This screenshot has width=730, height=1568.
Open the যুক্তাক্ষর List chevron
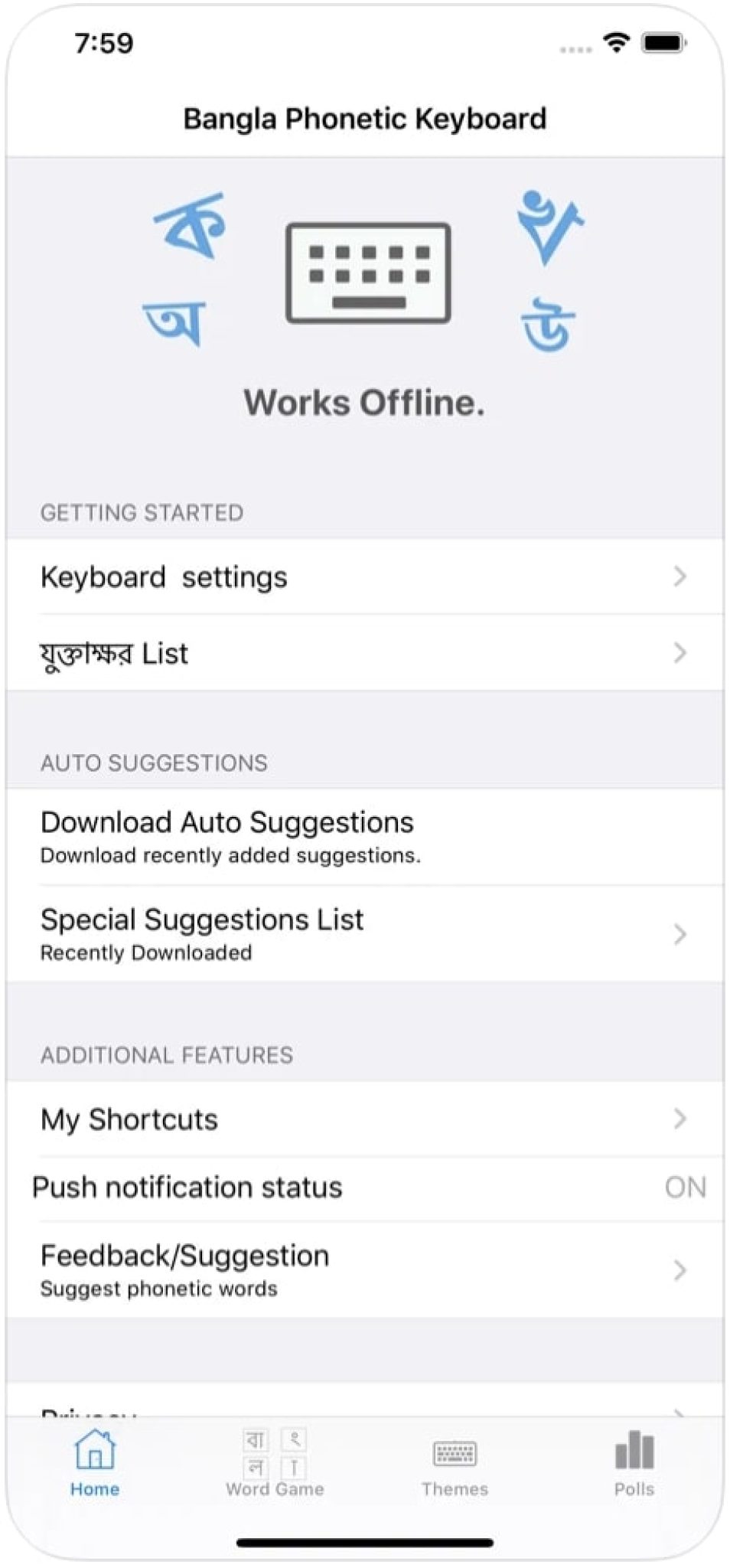coord(679,653)
